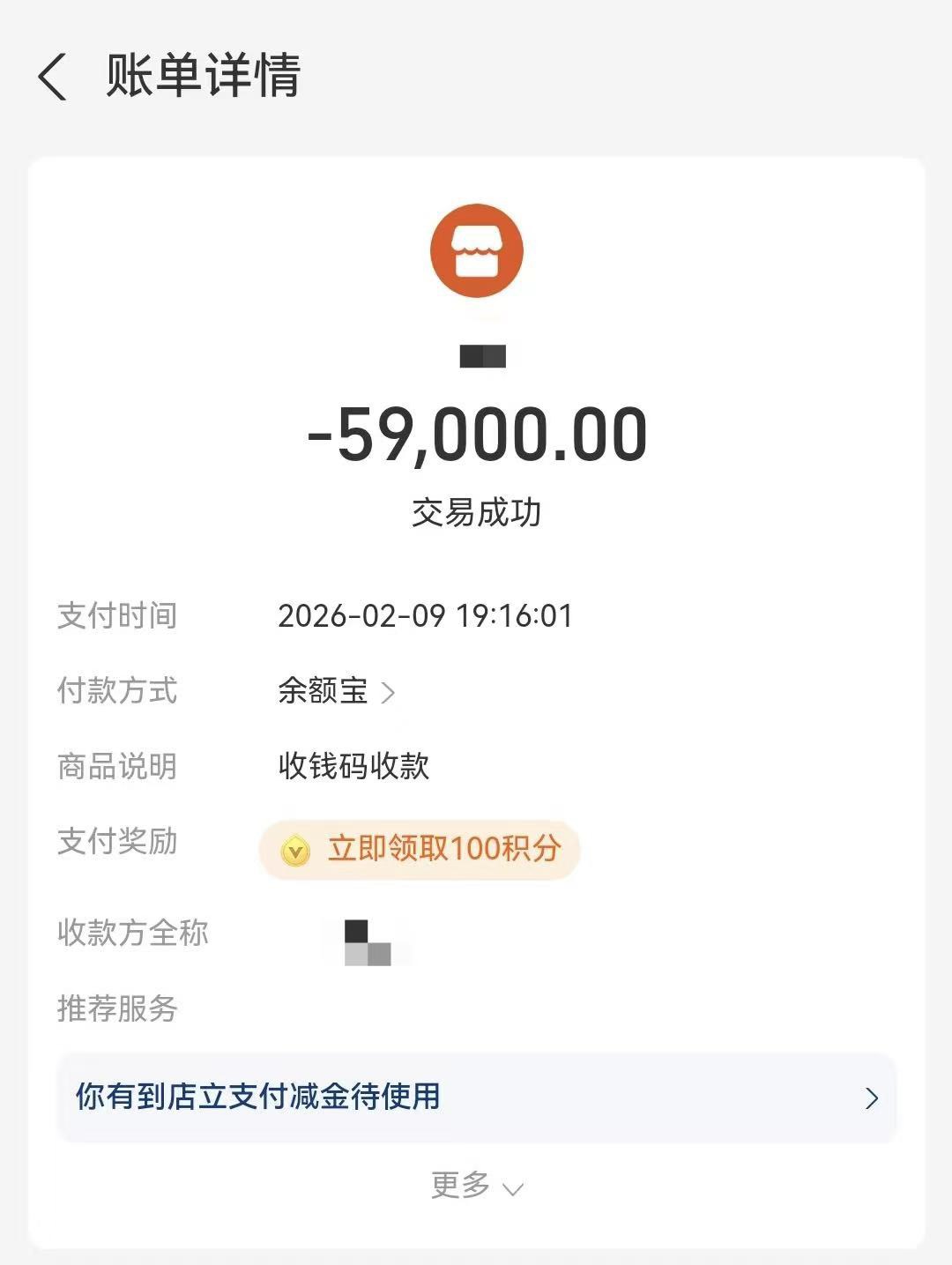Claim the 立即领取100积分 reward
952x1265 pixels.
pyautogui.click(x=420, y=850)
